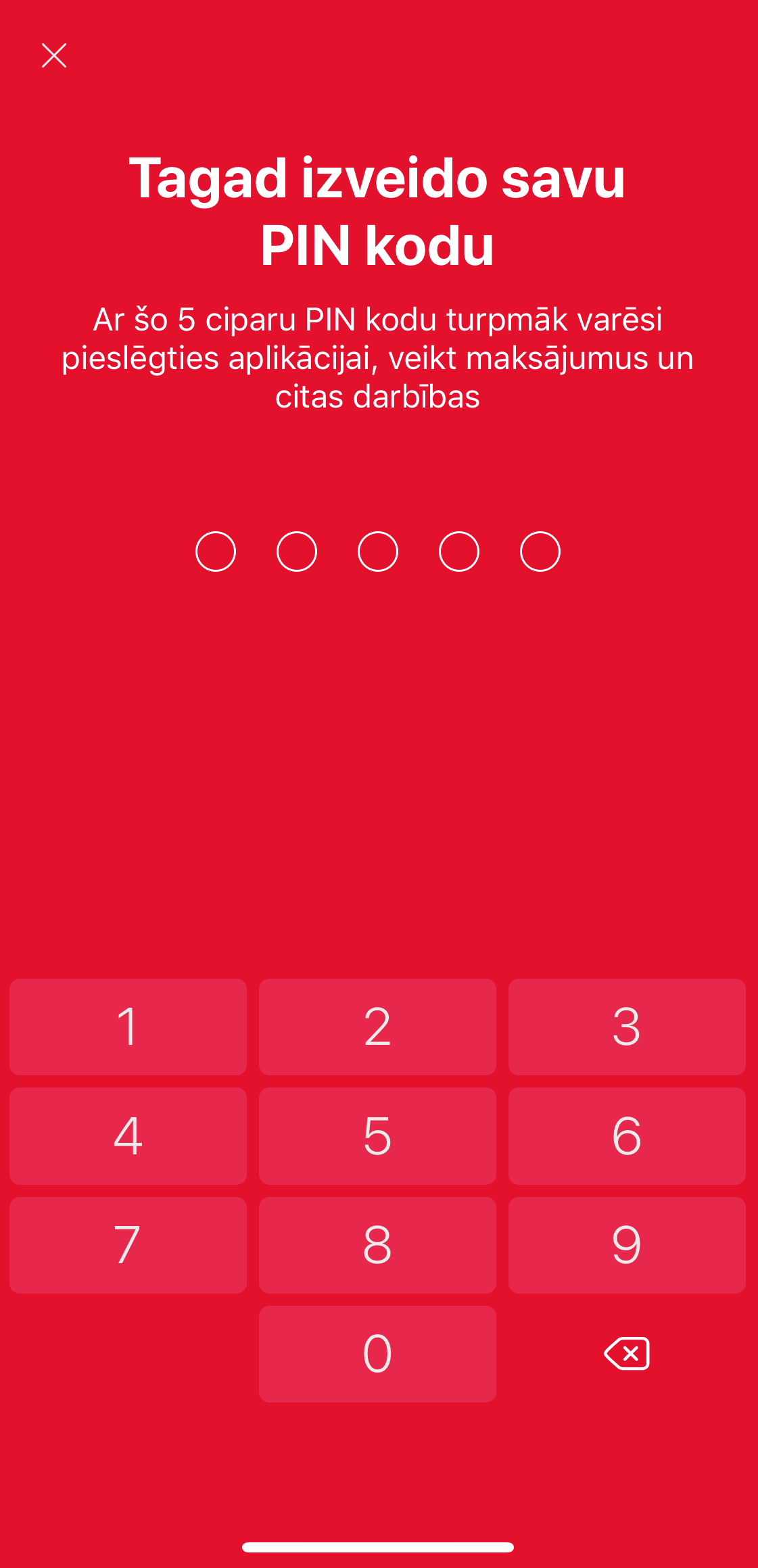The width and height of the screenshot is (758, 1568).
Task: Tap the 7 key
Action: pyautogui.click(x=128, y=1245)
